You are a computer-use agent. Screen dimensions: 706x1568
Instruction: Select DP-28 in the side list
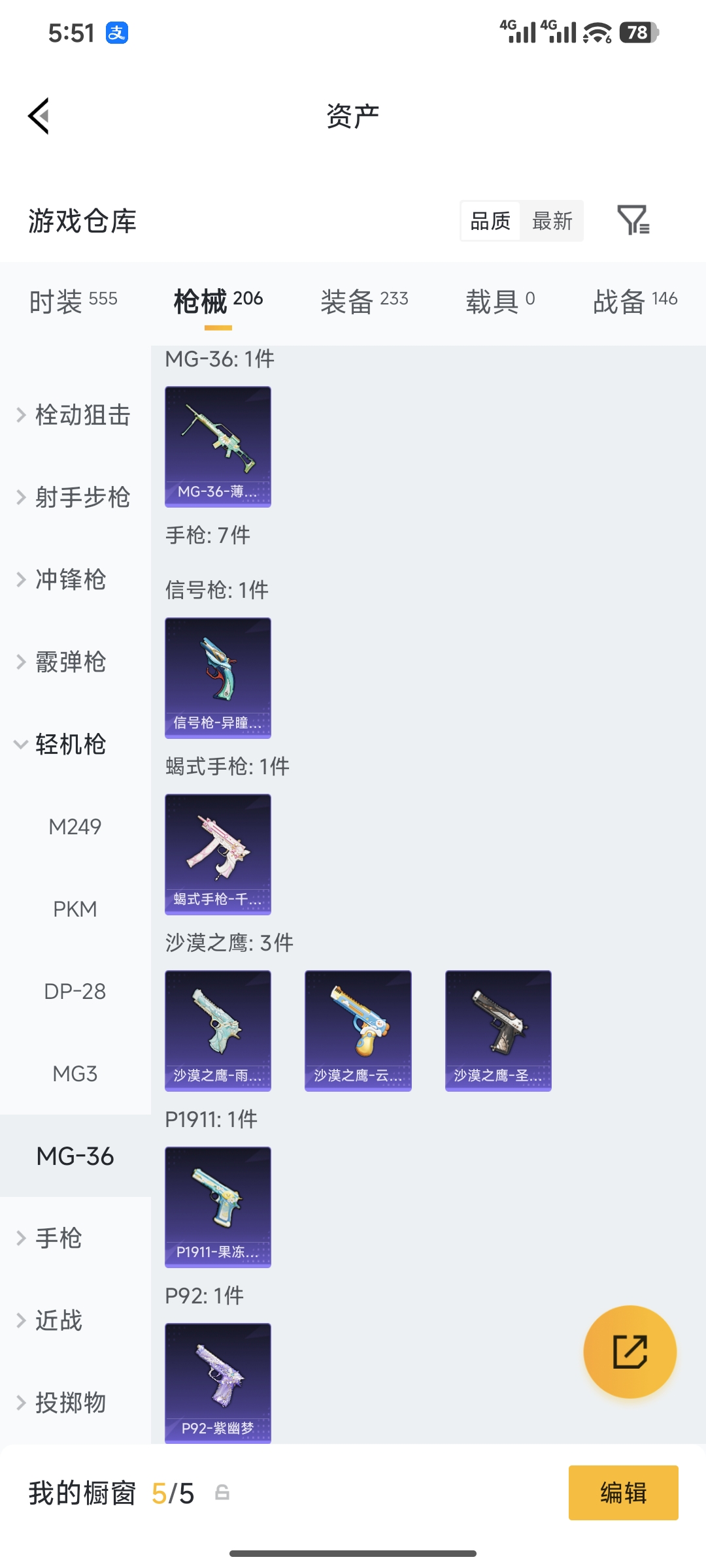(x=75, y=991)
